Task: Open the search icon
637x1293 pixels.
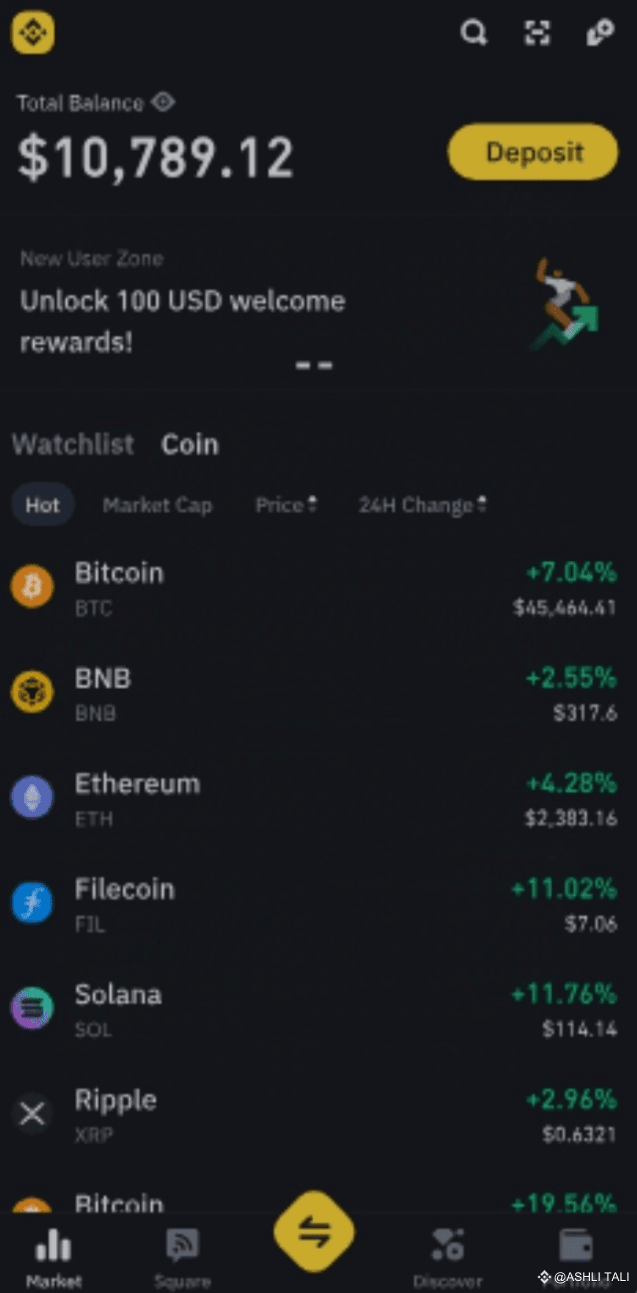Action: pyautogui.click(x=473, y=33)
